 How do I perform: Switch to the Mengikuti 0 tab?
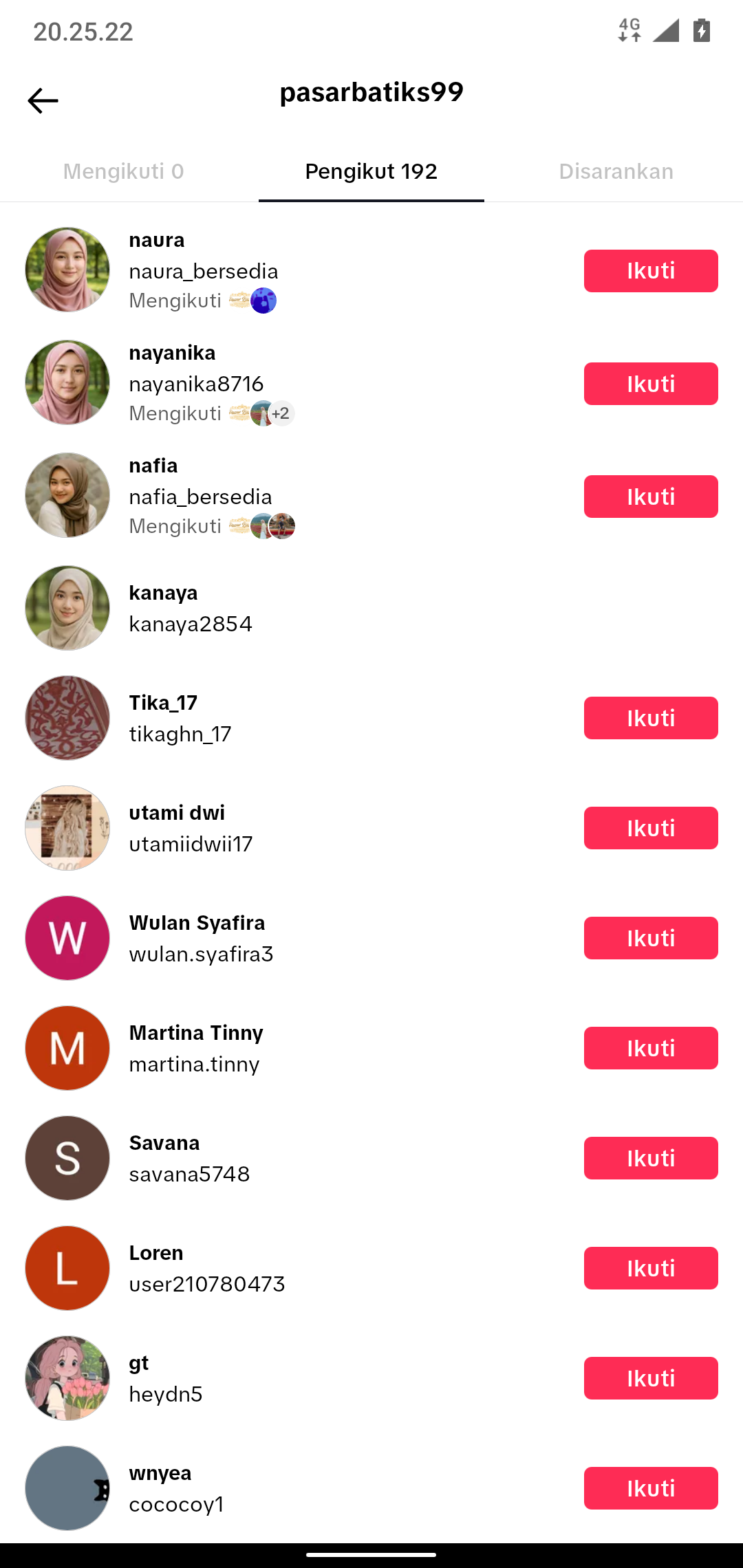point(124,171)
